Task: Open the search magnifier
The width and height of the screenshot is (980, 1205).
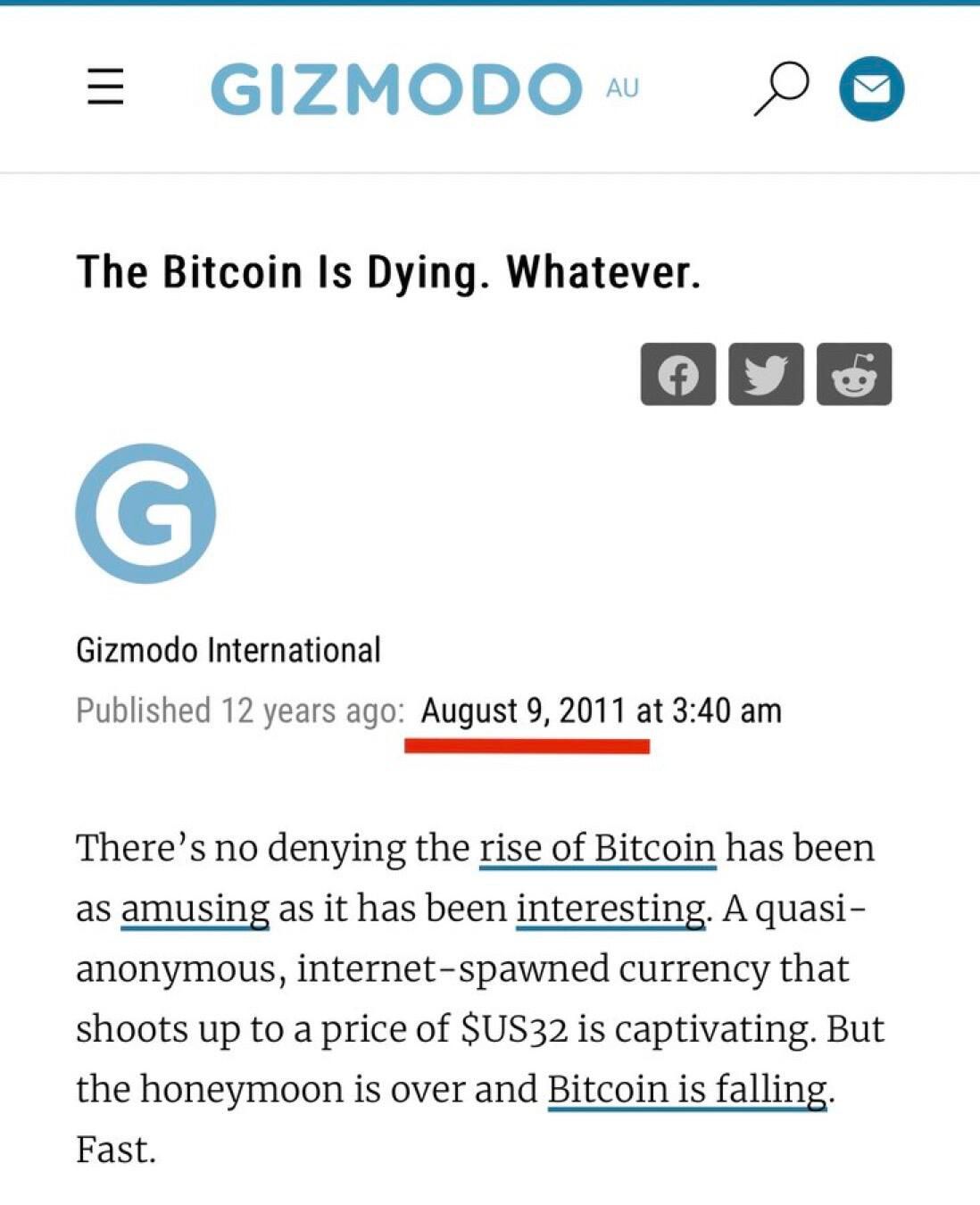Action: (780, 89)
